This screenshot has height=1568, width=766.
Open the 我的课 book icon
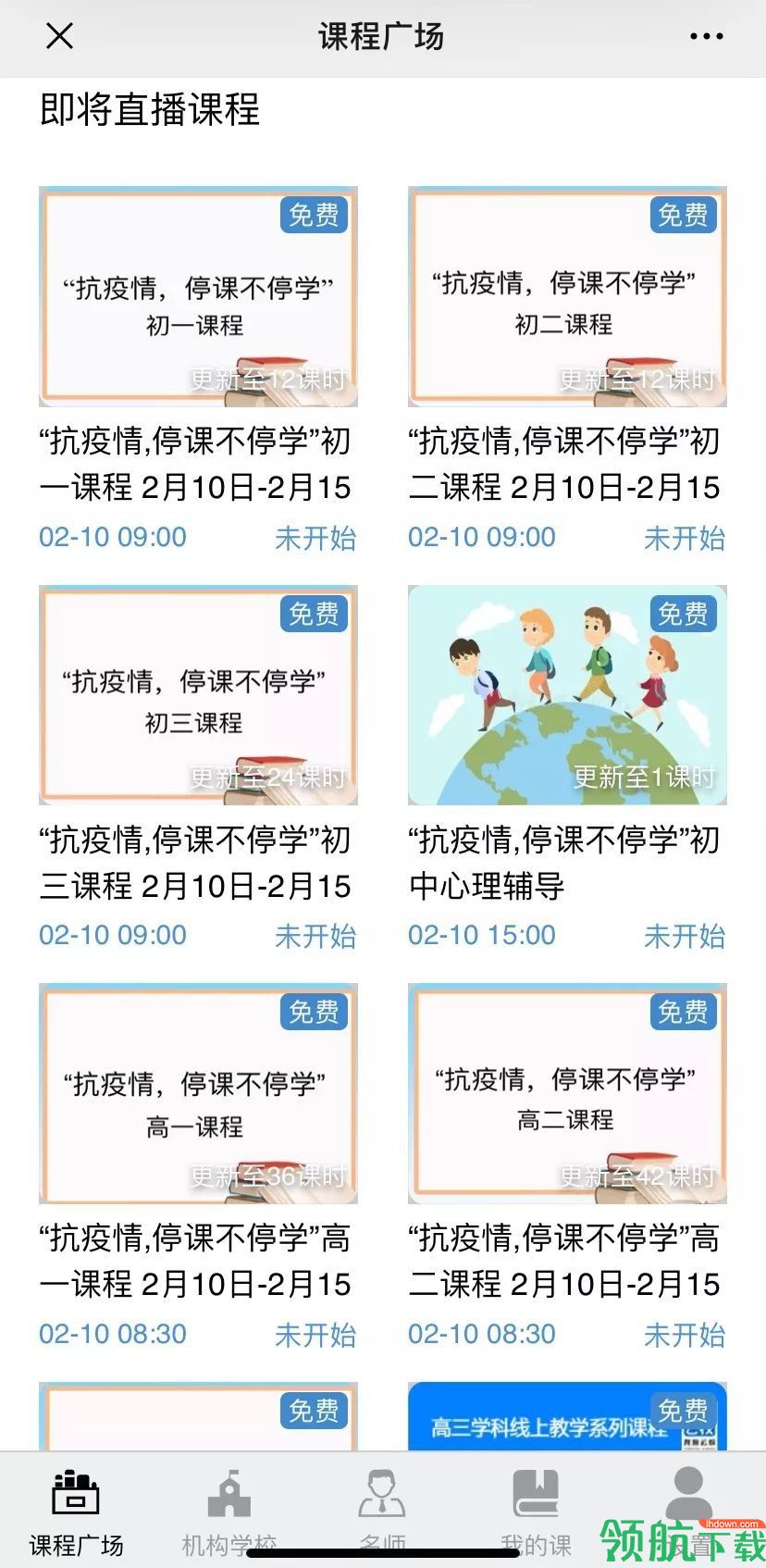pyautogui.click(x=536, y=1492)
